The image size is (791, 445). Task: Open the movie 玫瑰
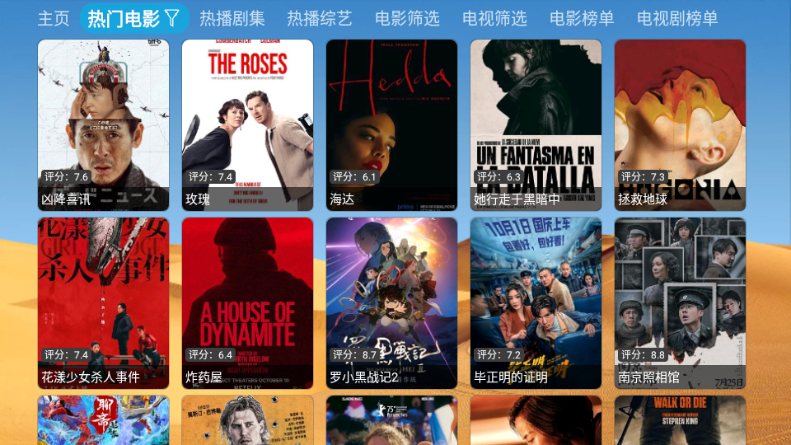pyautogui.click(x=248, y=124)
